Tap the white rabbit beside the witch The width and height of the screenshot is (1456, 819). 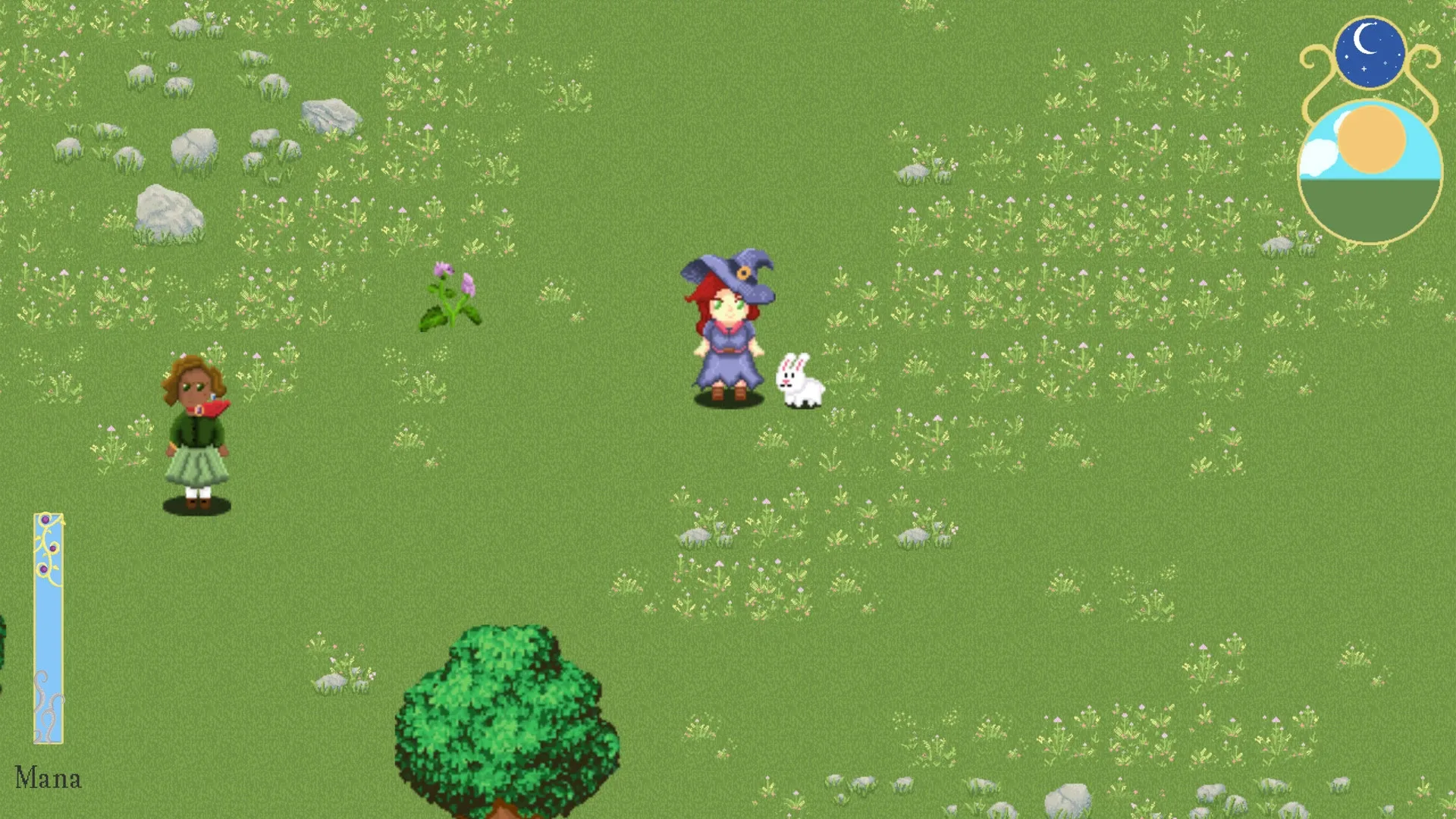click(800, 381)
